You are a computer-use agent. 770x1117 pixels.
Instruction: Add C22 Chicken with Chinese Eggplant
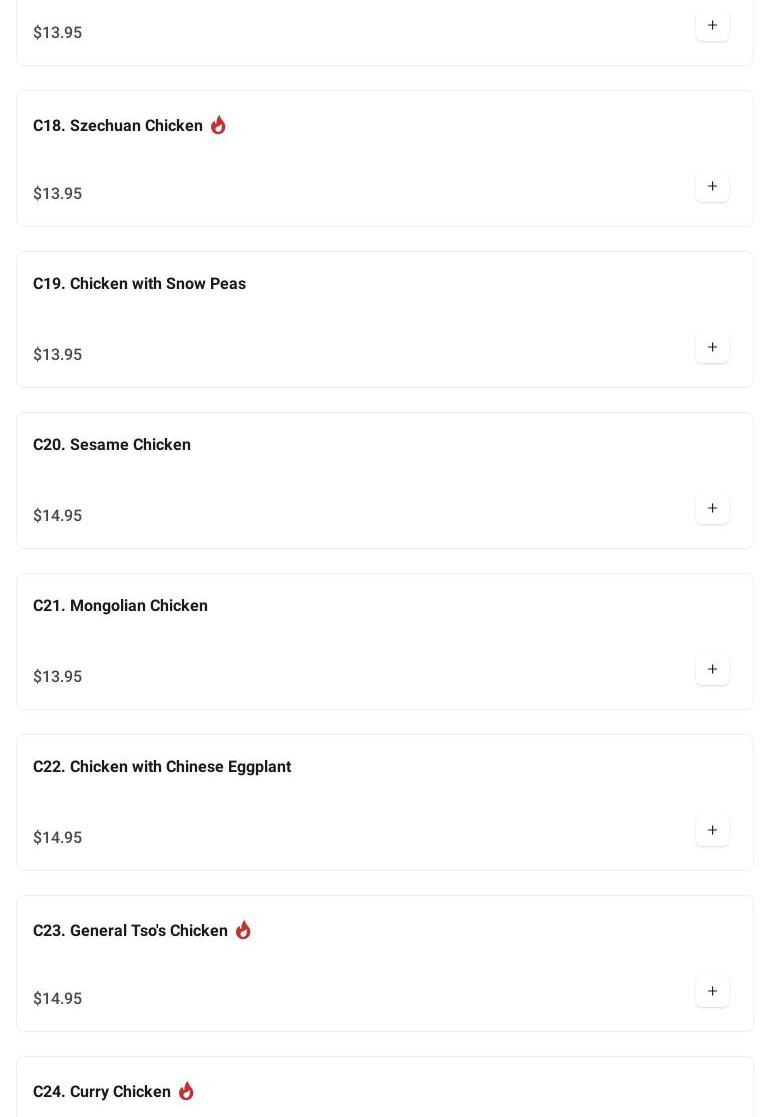pos(712,831)
